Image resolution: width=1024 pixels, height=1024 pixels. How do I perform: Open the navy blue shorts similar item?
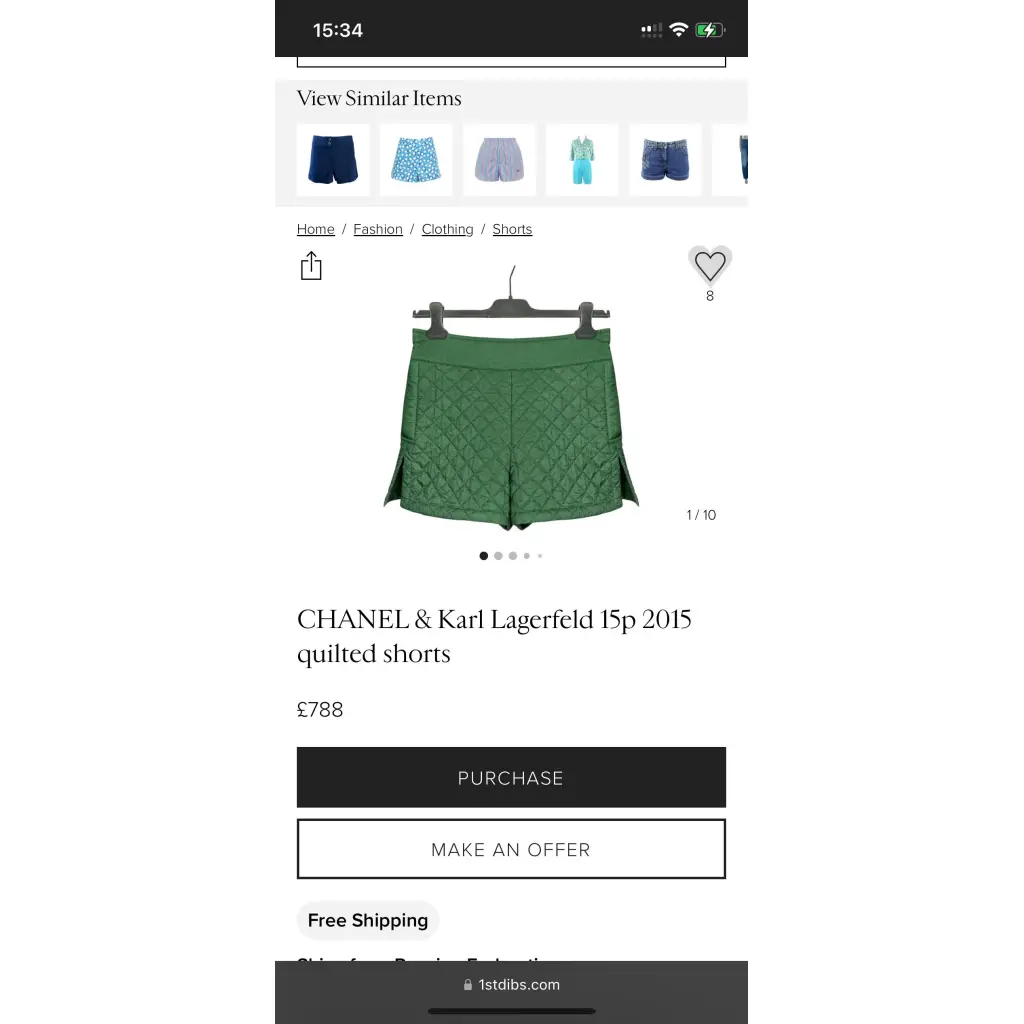[333, 160]
